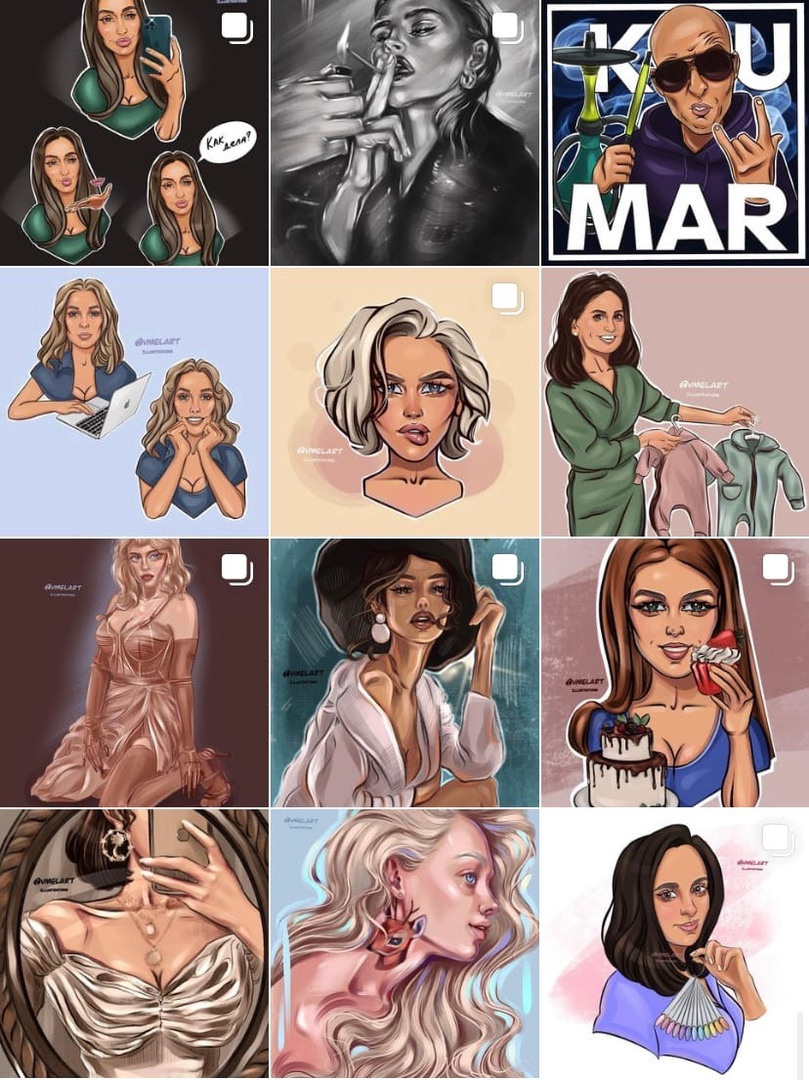Open the post of woman with cake and cupcake
The image size is (809, 1080).
(675, 672)
